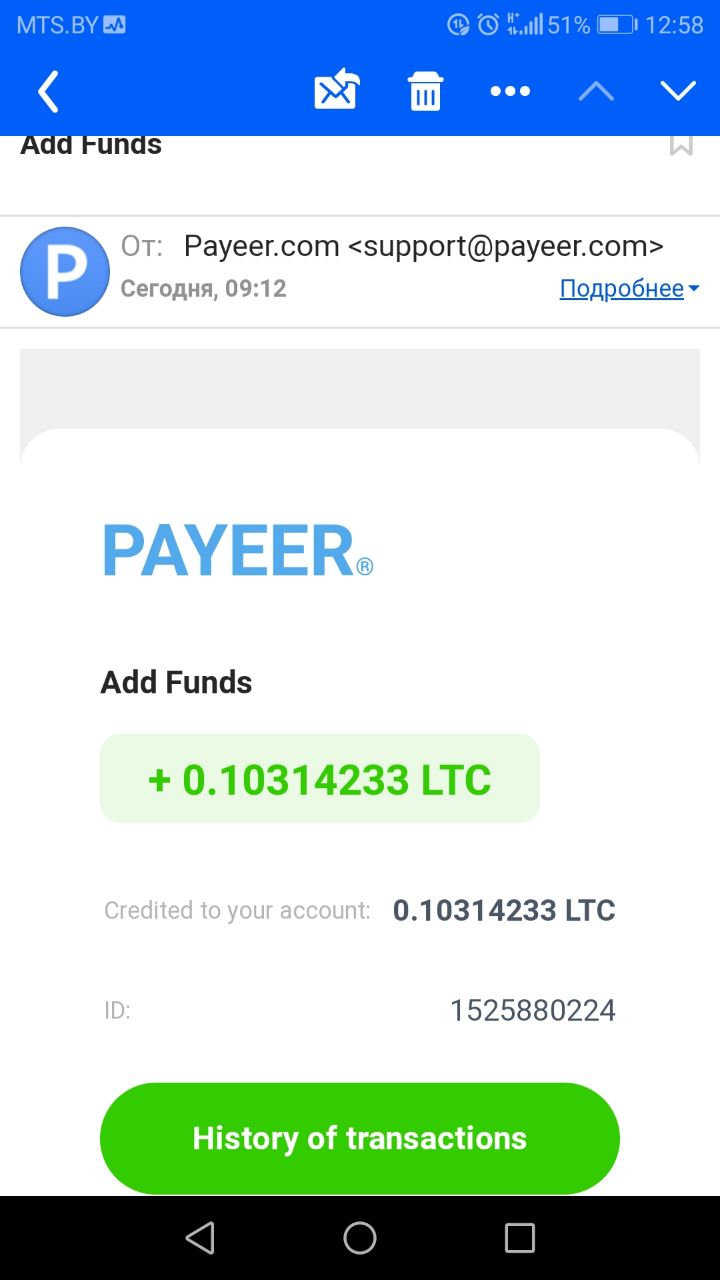The width and height of the screenshot is (720, 1280).
Task: Go back using the top-left arrow
Action: point(48,92)
